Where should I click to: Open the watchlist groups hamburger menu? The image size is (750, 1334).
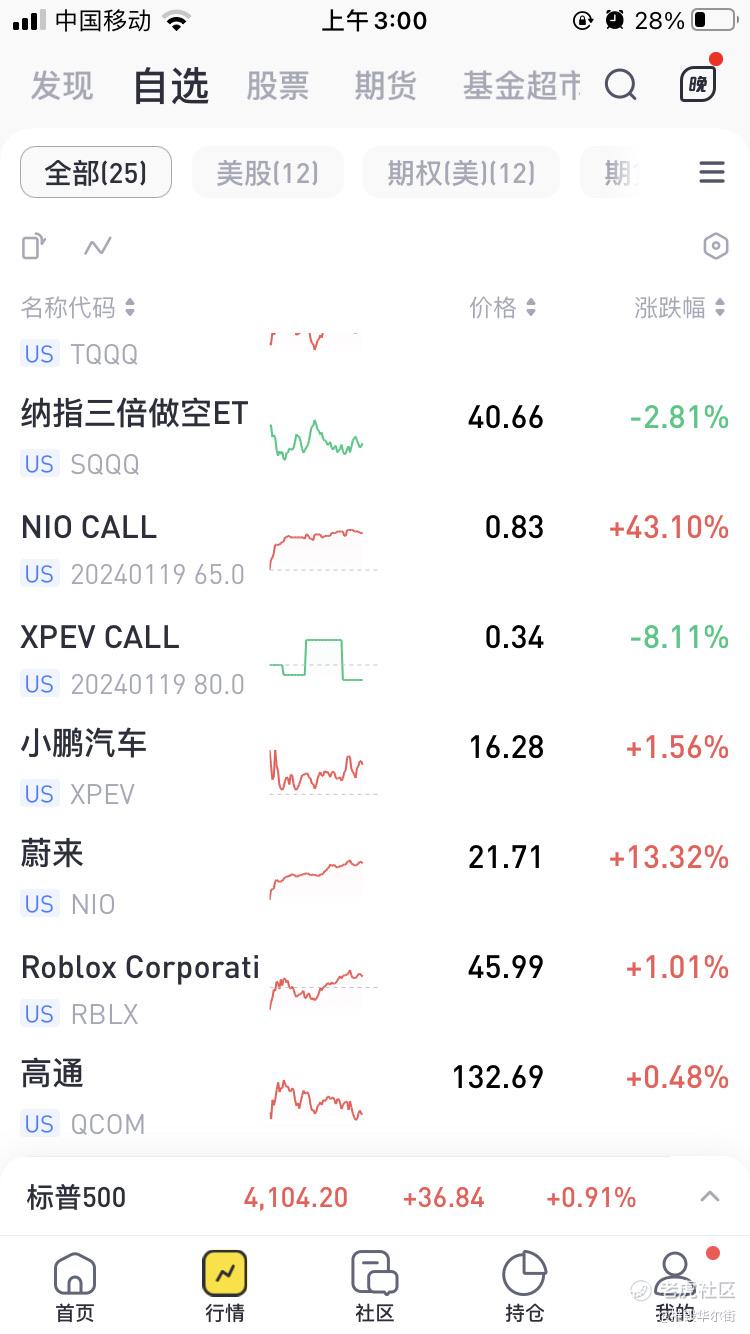(712, 173)
